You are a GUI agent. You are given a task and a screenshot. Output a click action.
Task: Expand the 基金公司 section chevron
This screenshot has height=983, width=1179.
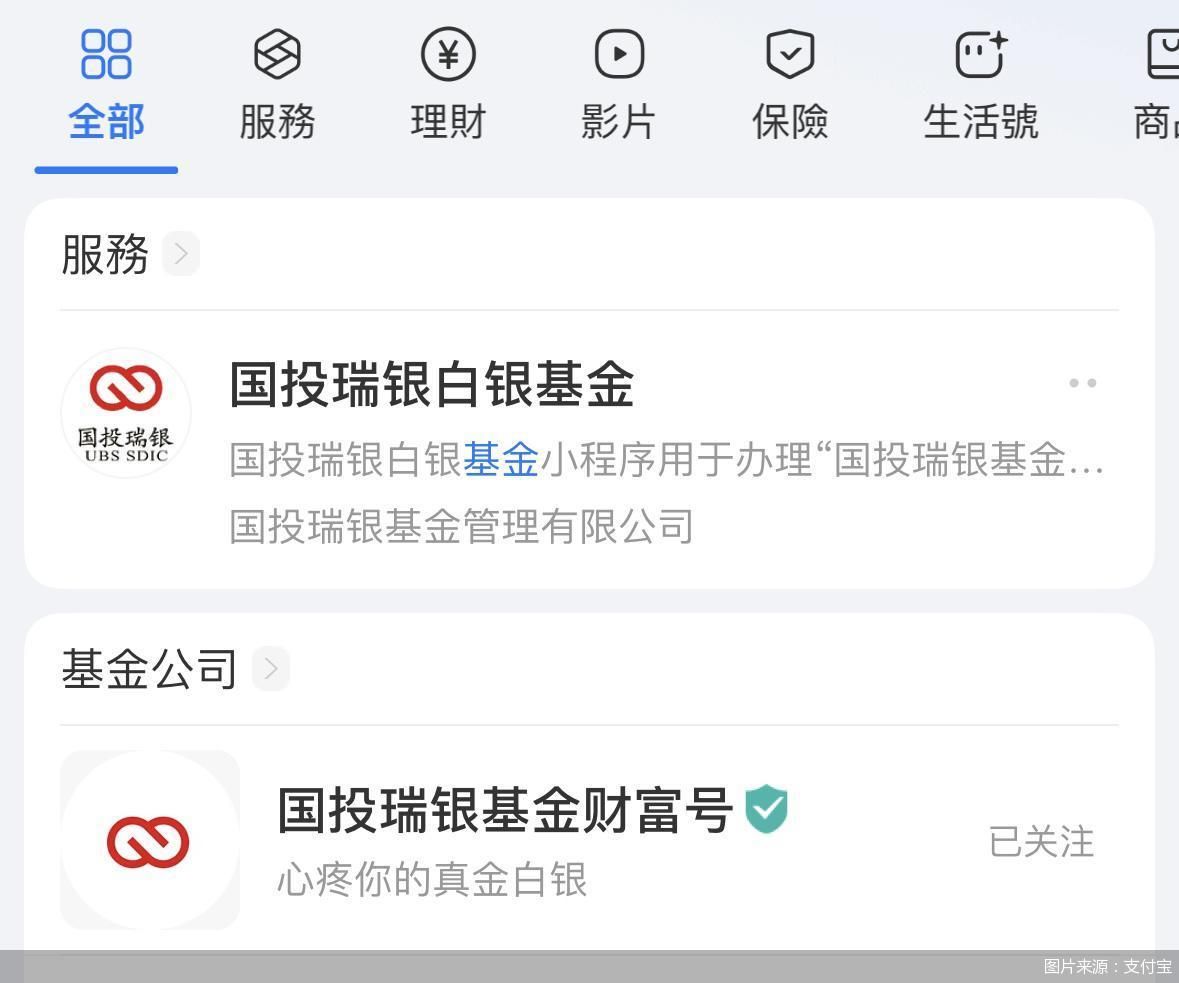[x=271, y=669]
